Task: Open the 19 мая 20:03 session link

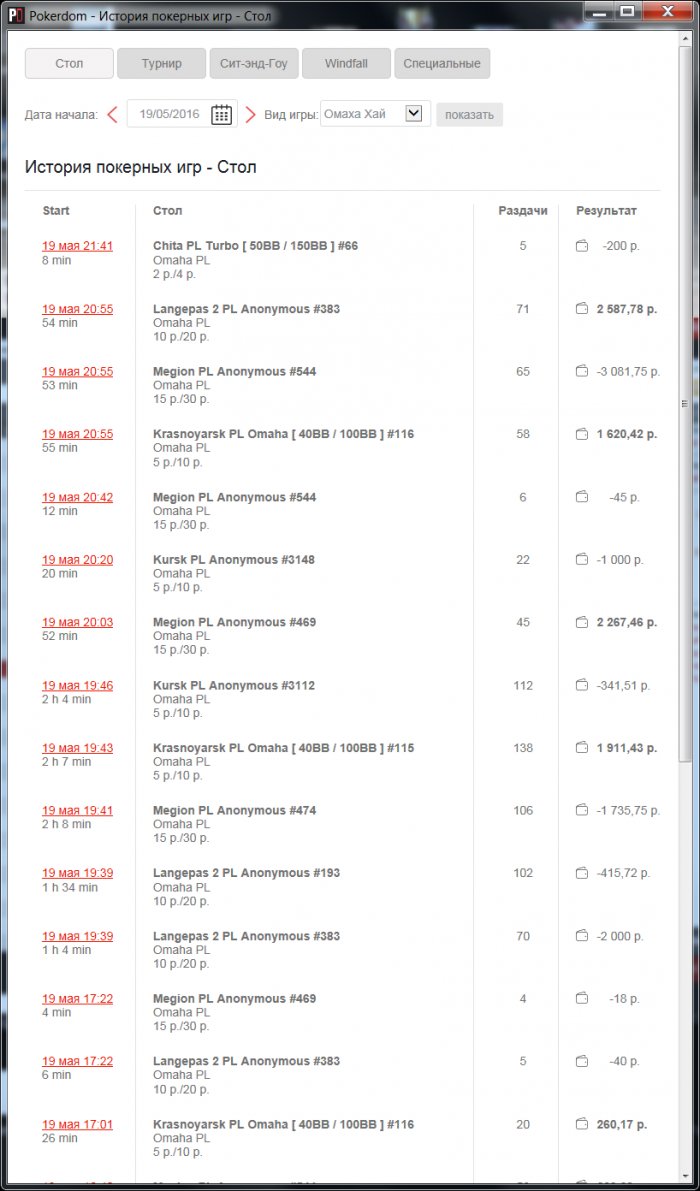Action: [77, 622]
